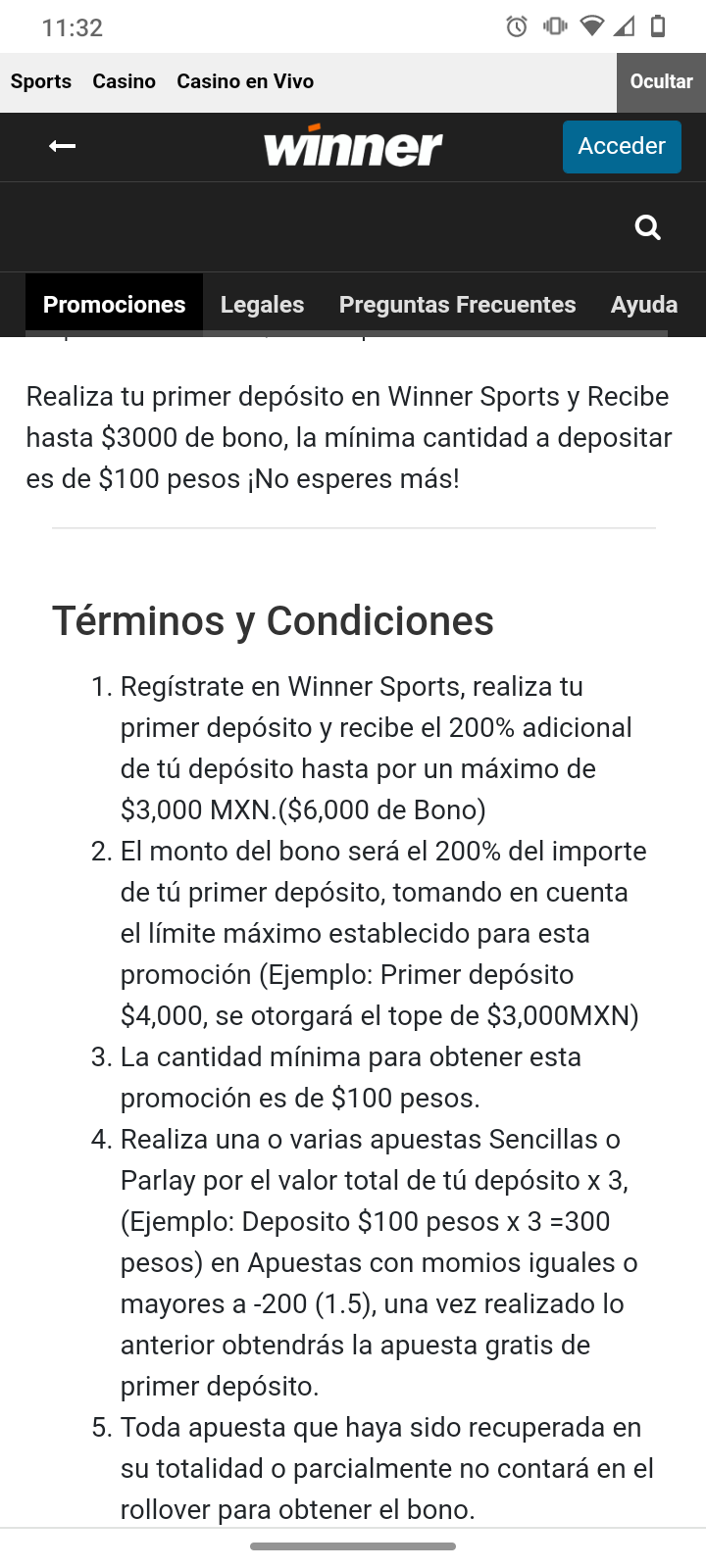
Task: Open Casino en Vivo section
Action: (x=245, y=81)
